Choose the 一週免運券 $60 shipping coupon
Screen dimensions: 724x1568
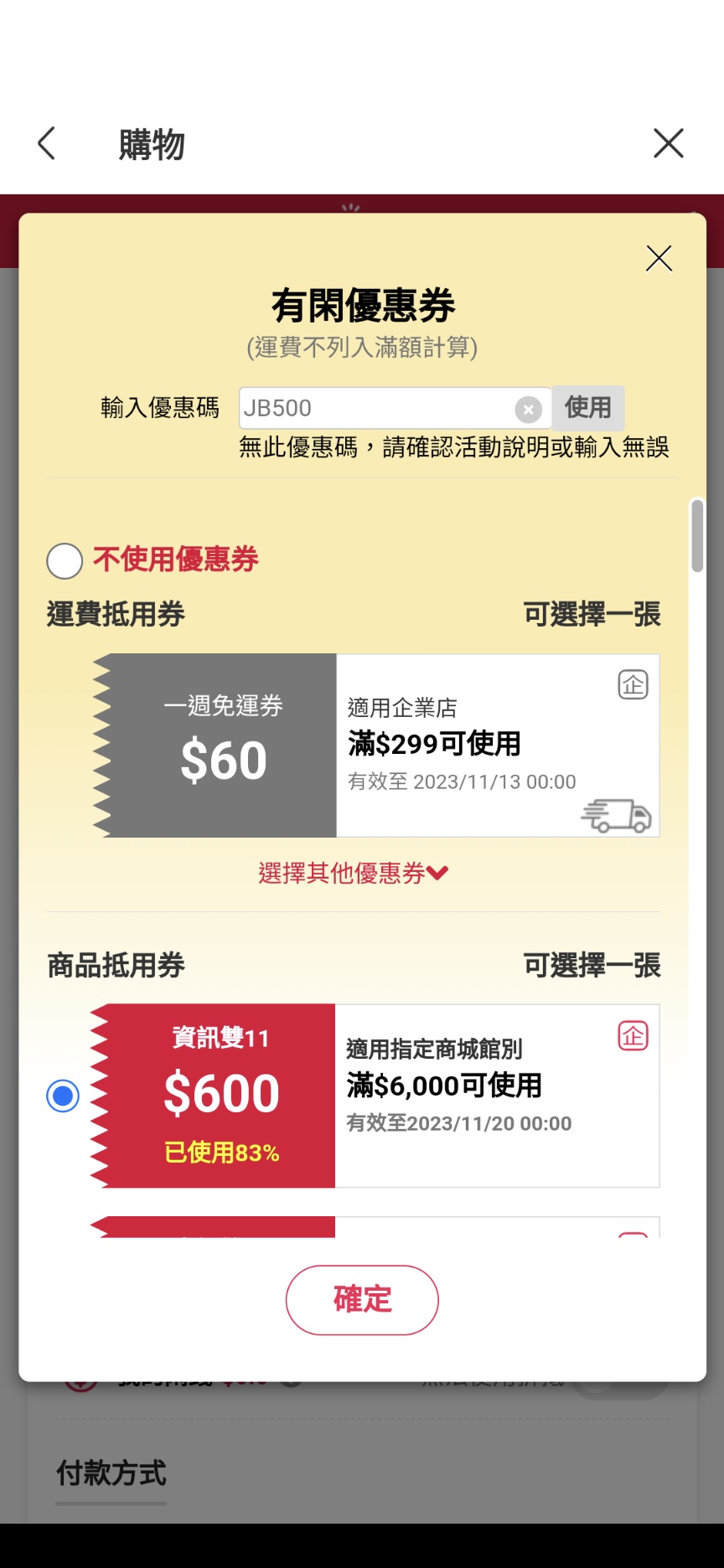376,745
